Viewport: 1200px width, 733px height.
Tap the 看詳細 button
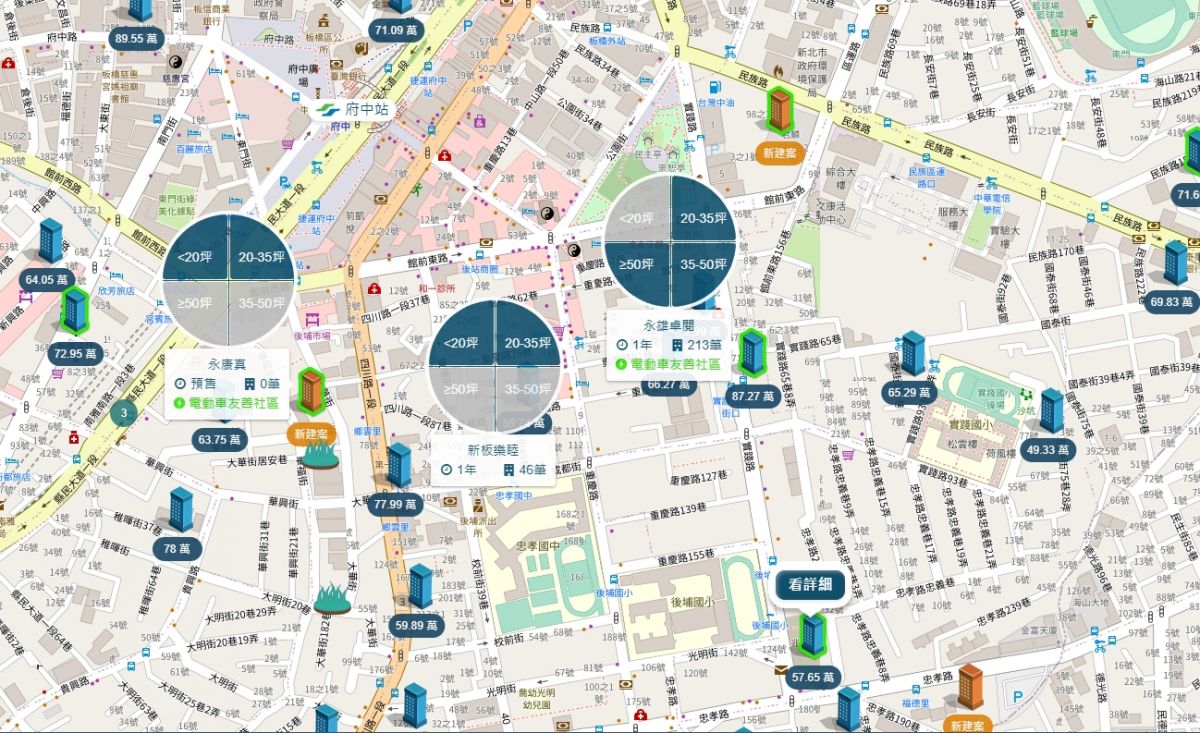pyautogui.click(x=810, y=585)
